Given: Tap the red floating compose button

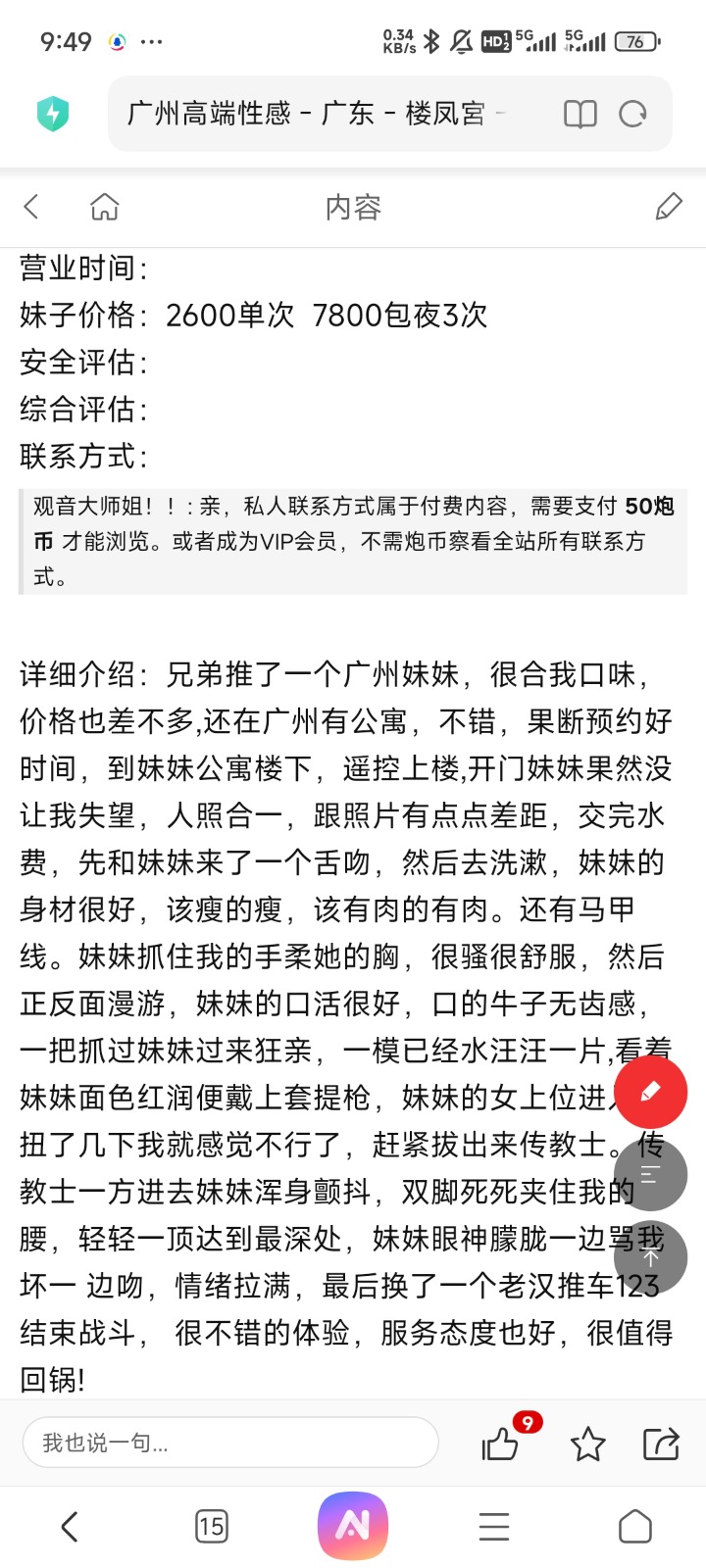Looking at the screenshot, I should [x=650, y=1092].
